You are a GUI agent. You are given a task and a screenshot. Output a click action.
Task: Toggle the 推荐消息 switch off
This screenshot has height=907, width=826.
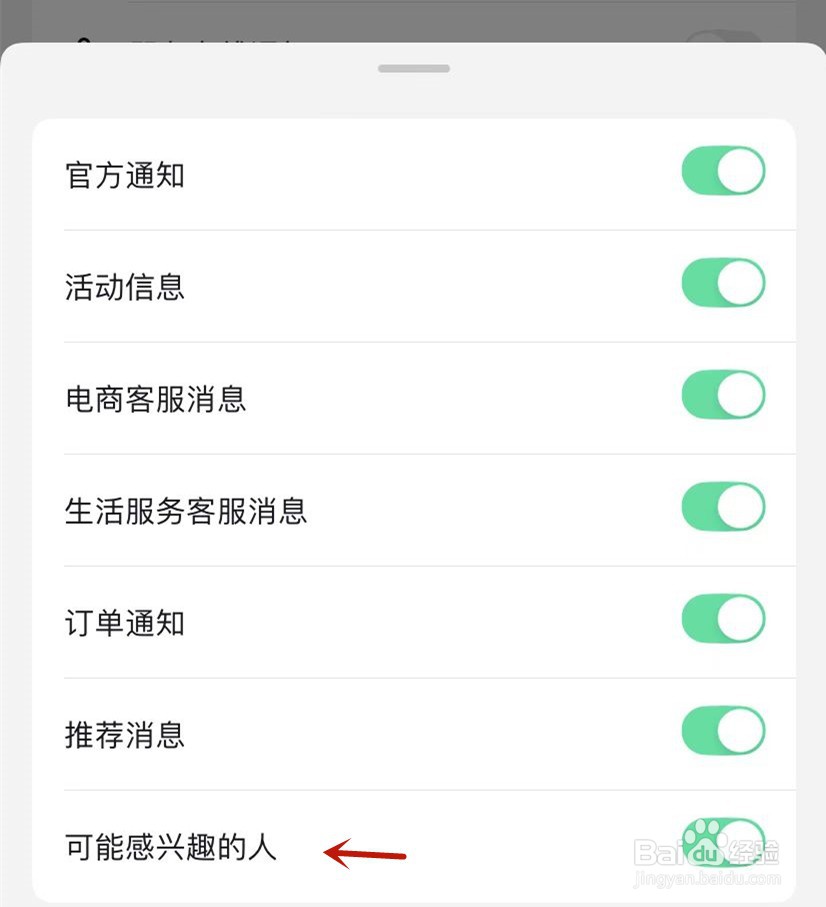(723, 731)
